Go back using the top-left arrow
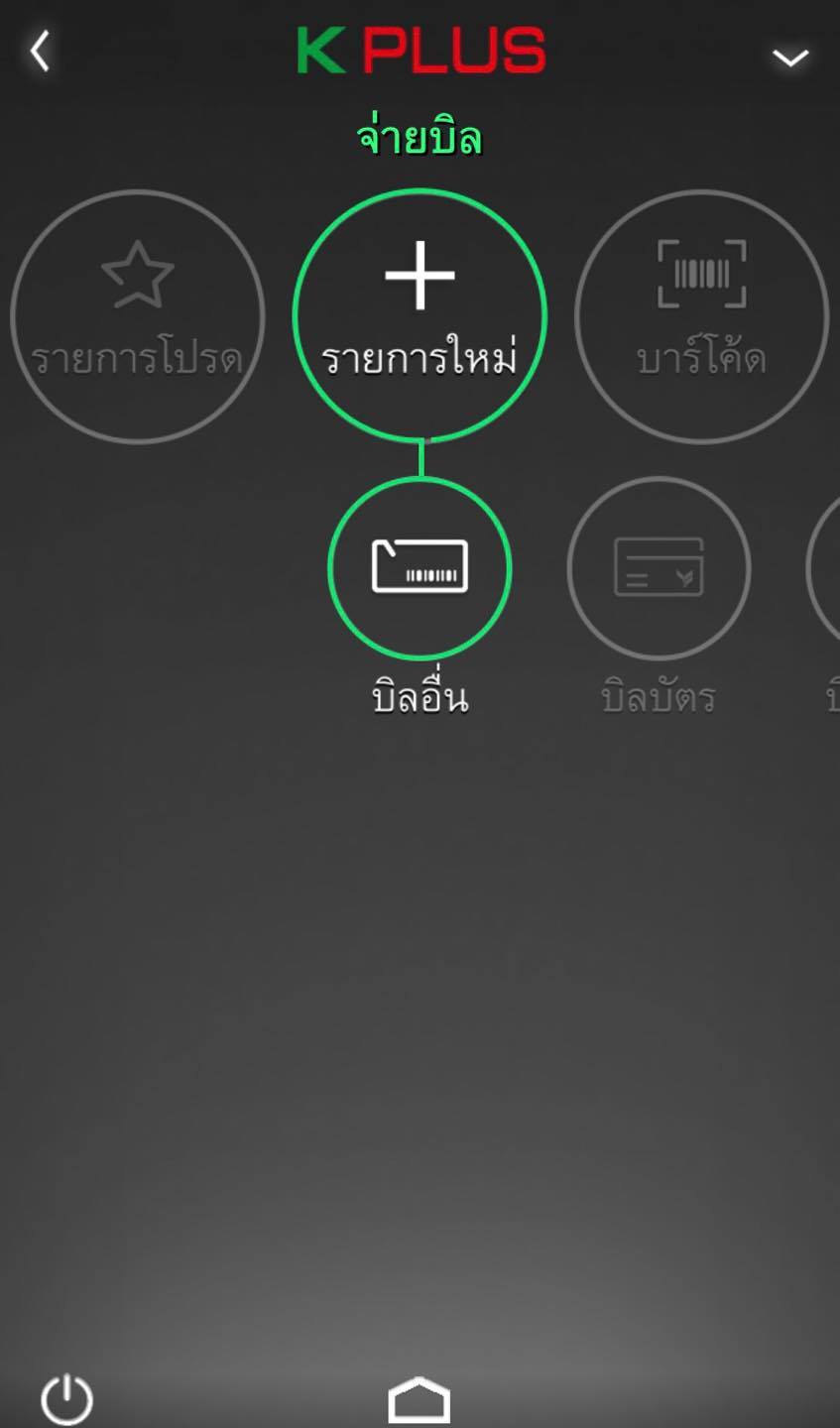The image size is (840, 1428). click(x=40, y=52)
